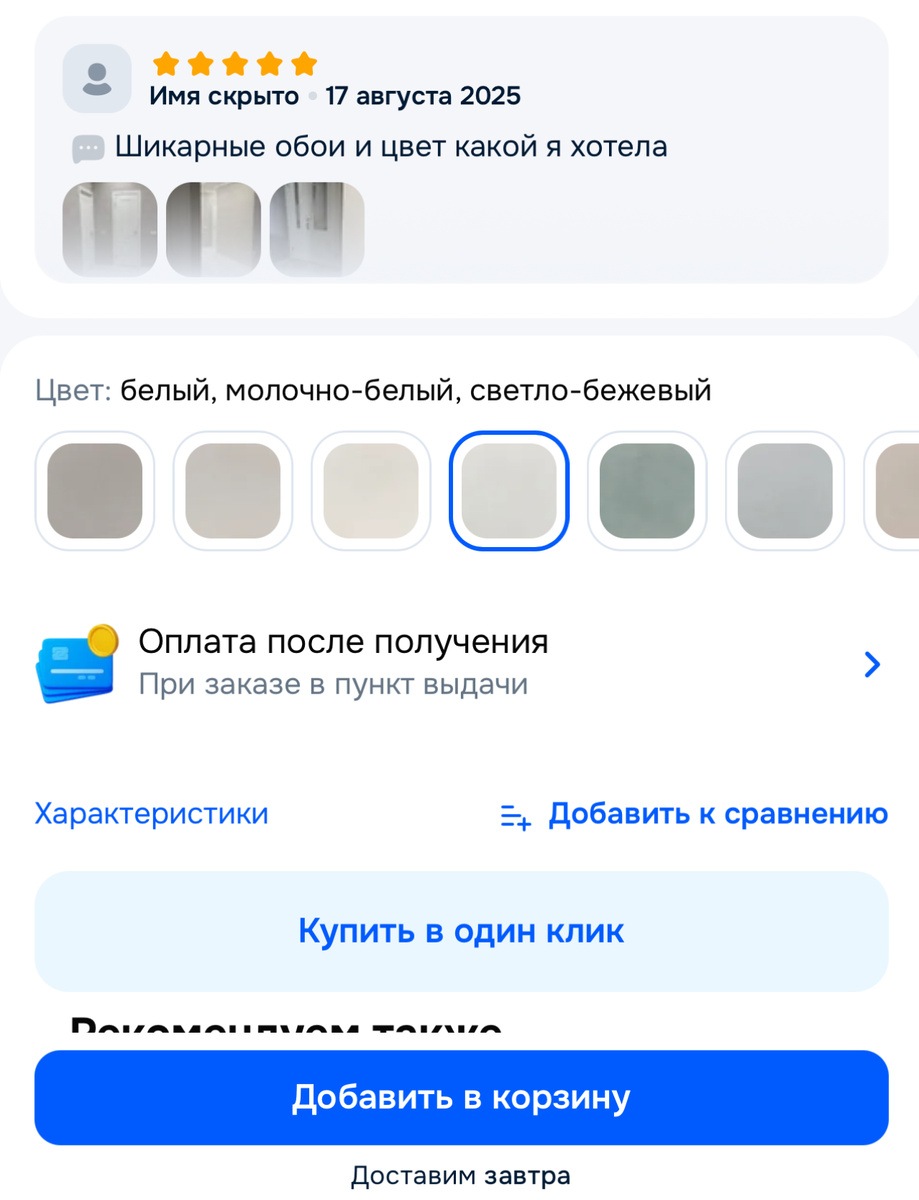Click the middle star in the review rating
The image size is (919, 1200).
[x=235, y=63]
